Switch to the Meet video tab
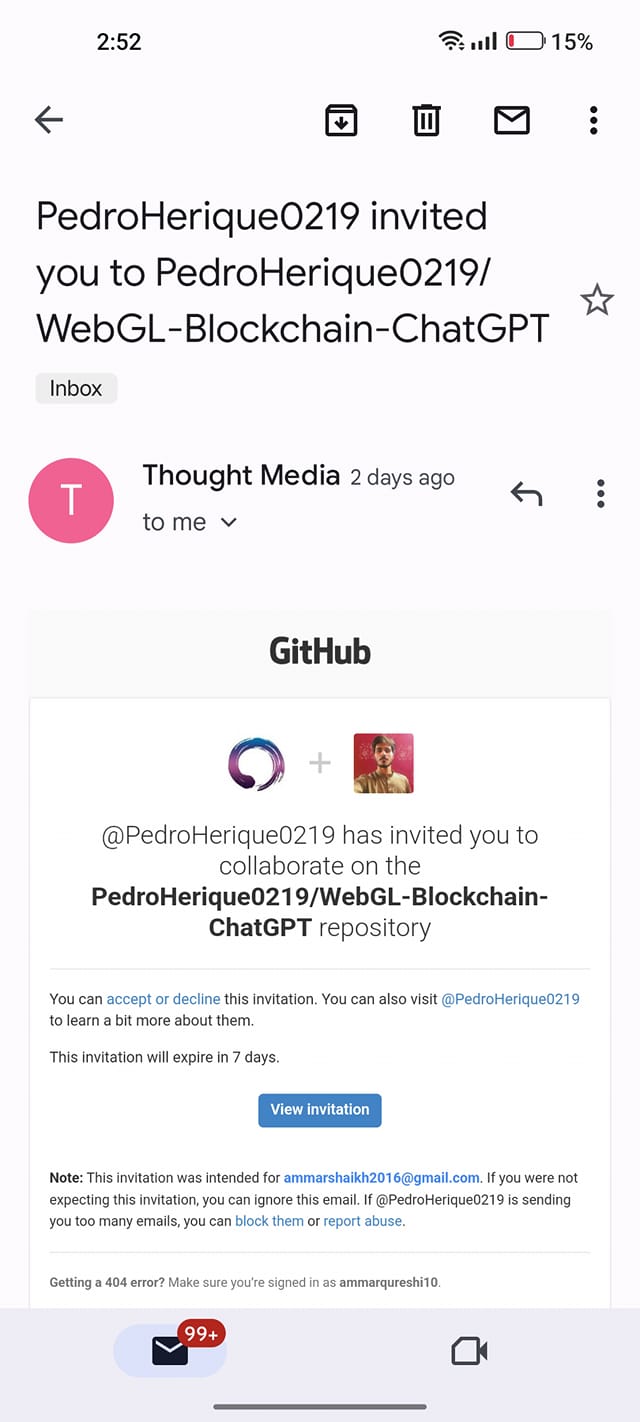This screenshot has height=1422, width=640. tap(469, 1352)
